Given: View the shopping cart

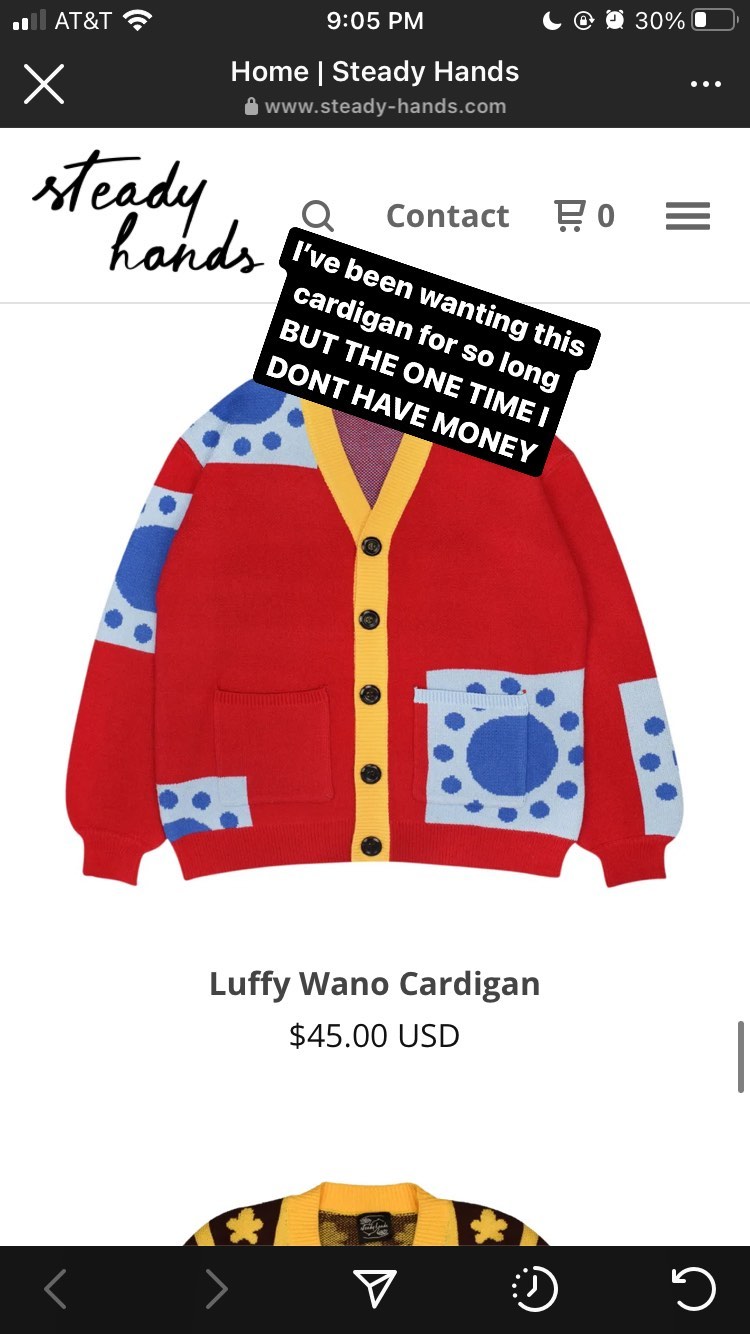Looking at the screenshot, I should (x=584, y=216).
